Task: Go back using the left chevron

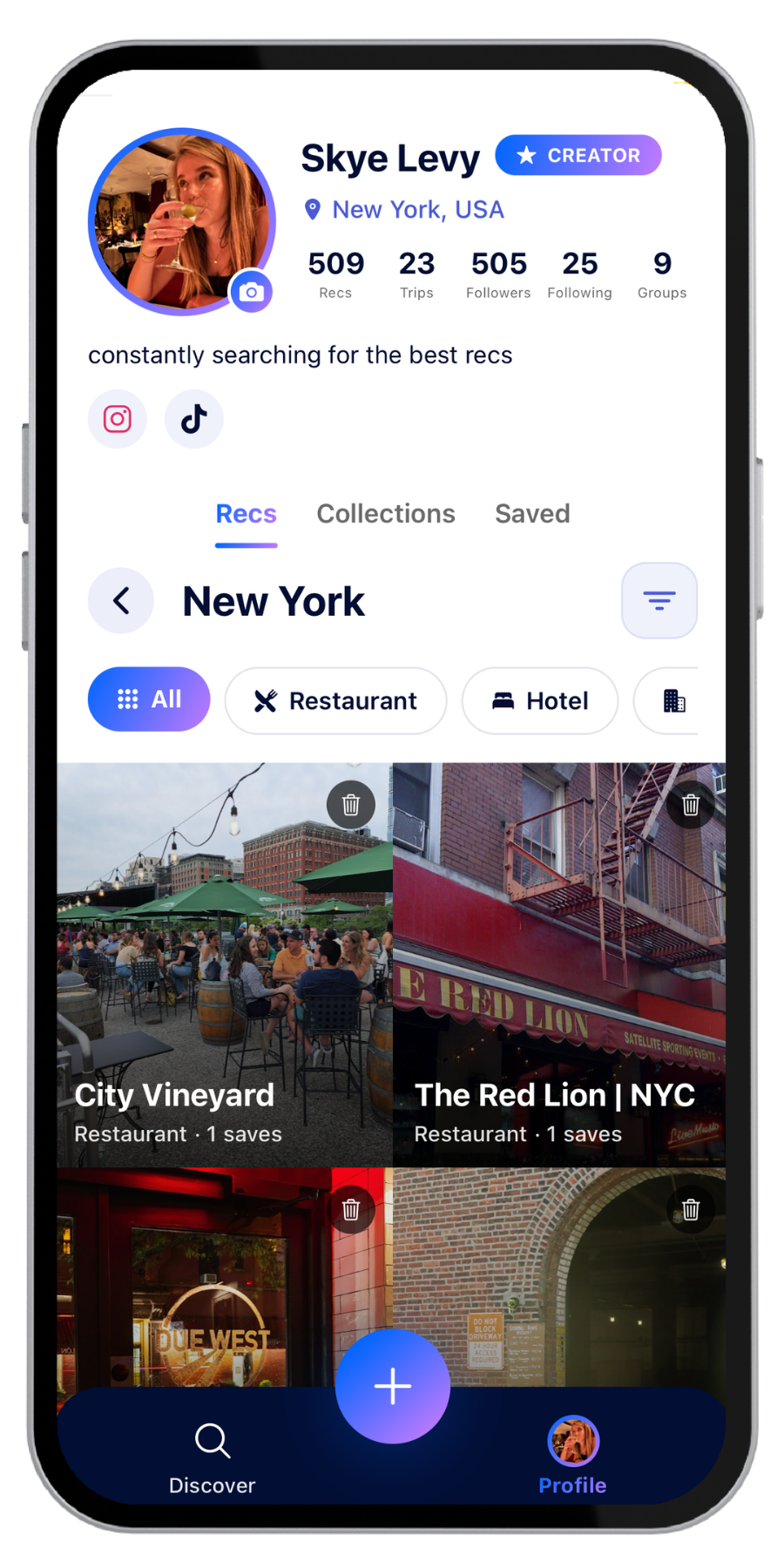Action: (x=120, y=600)
